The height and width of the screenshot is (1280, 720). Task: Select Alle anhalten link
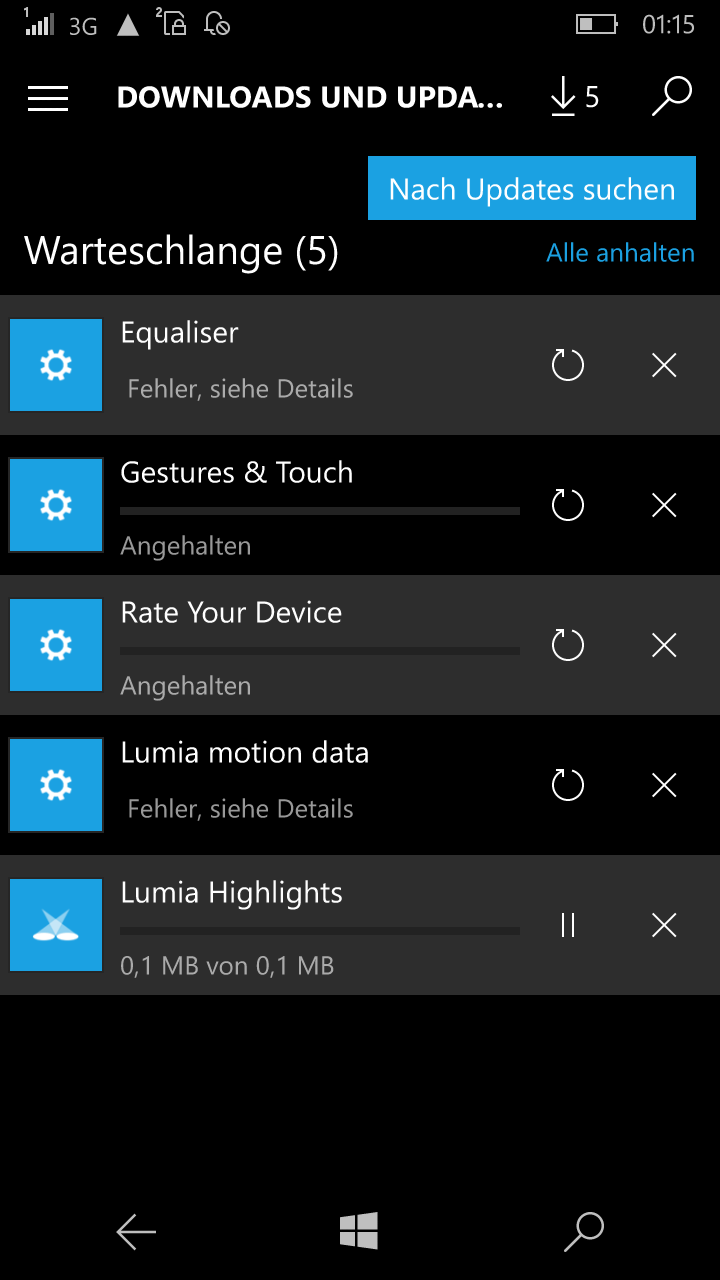(620, 253)
